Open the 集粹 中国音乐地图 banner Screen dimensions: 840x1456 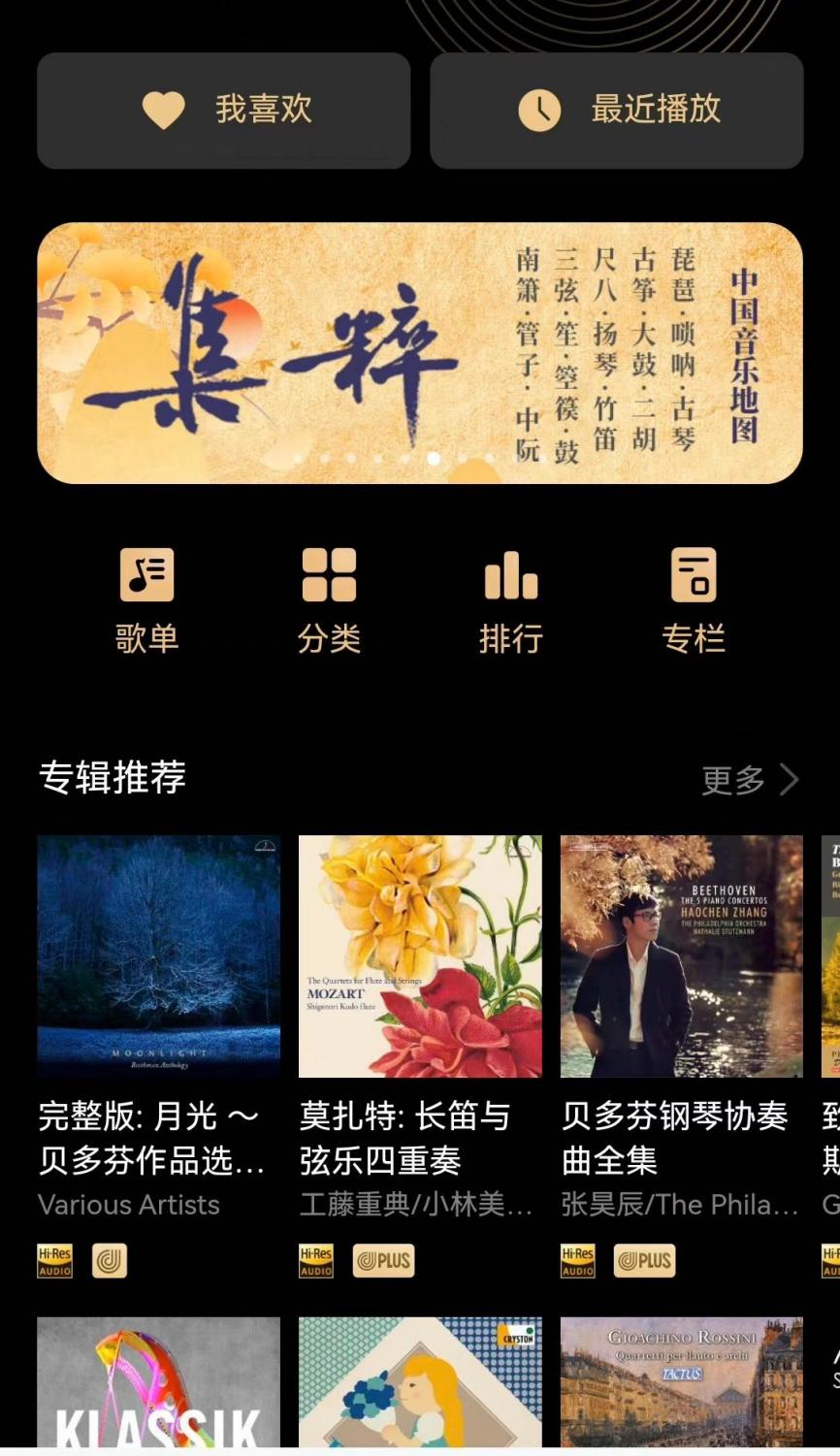point(420,353)
